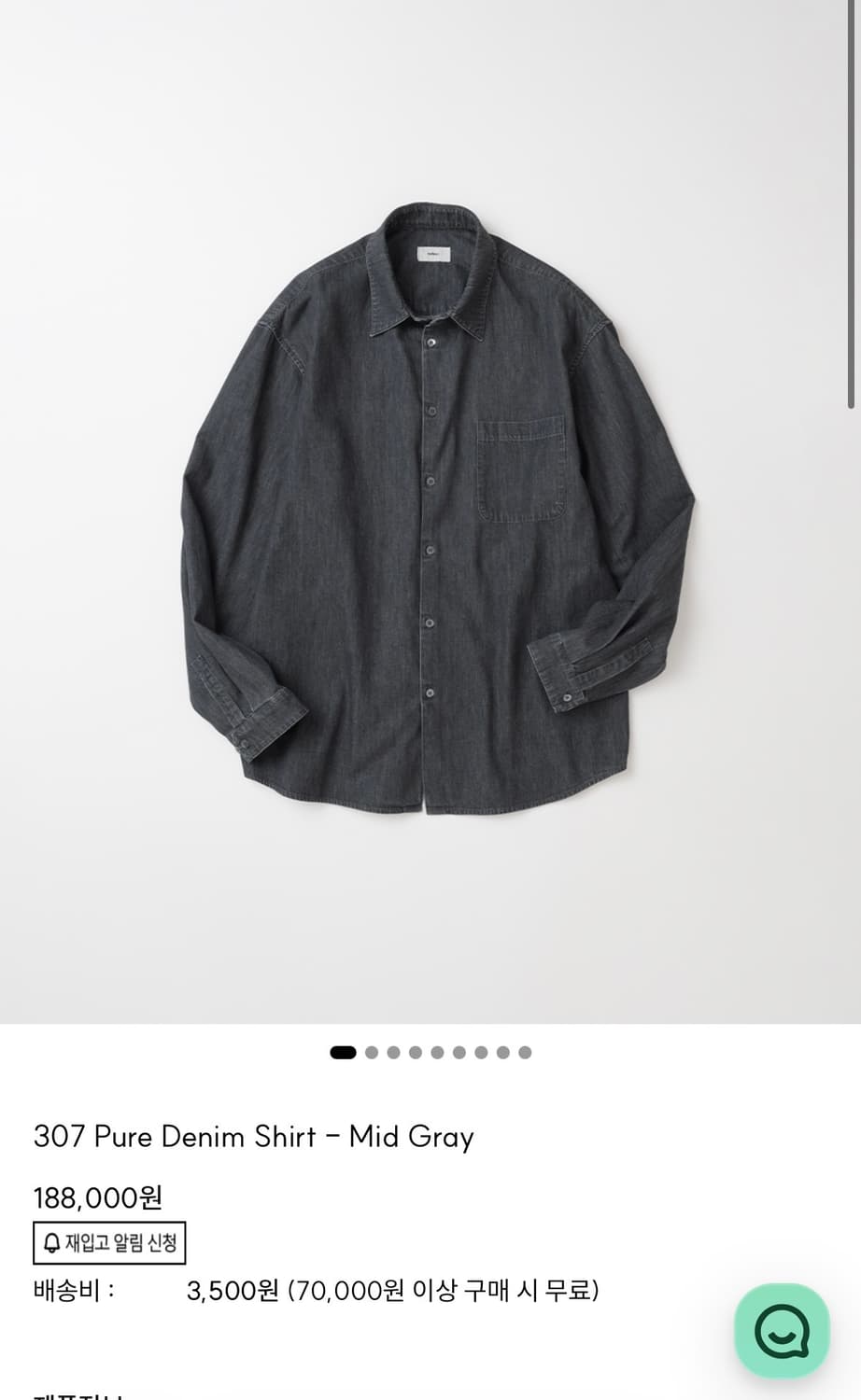Select the fourth carousel dot

(x=416, y=1053)
